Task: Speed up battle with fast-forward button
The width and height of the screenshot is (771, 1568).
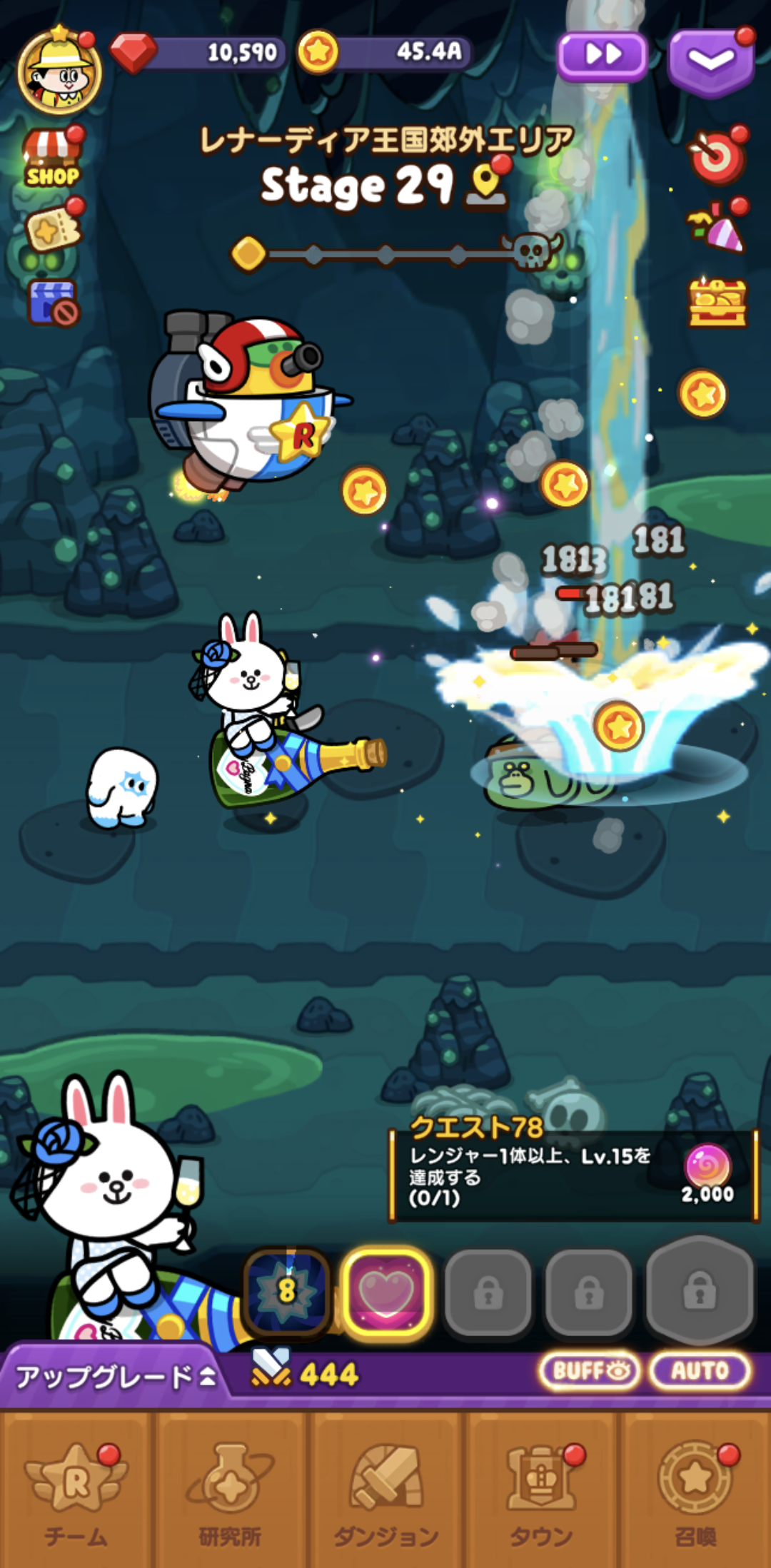Action: coord(602,56)
